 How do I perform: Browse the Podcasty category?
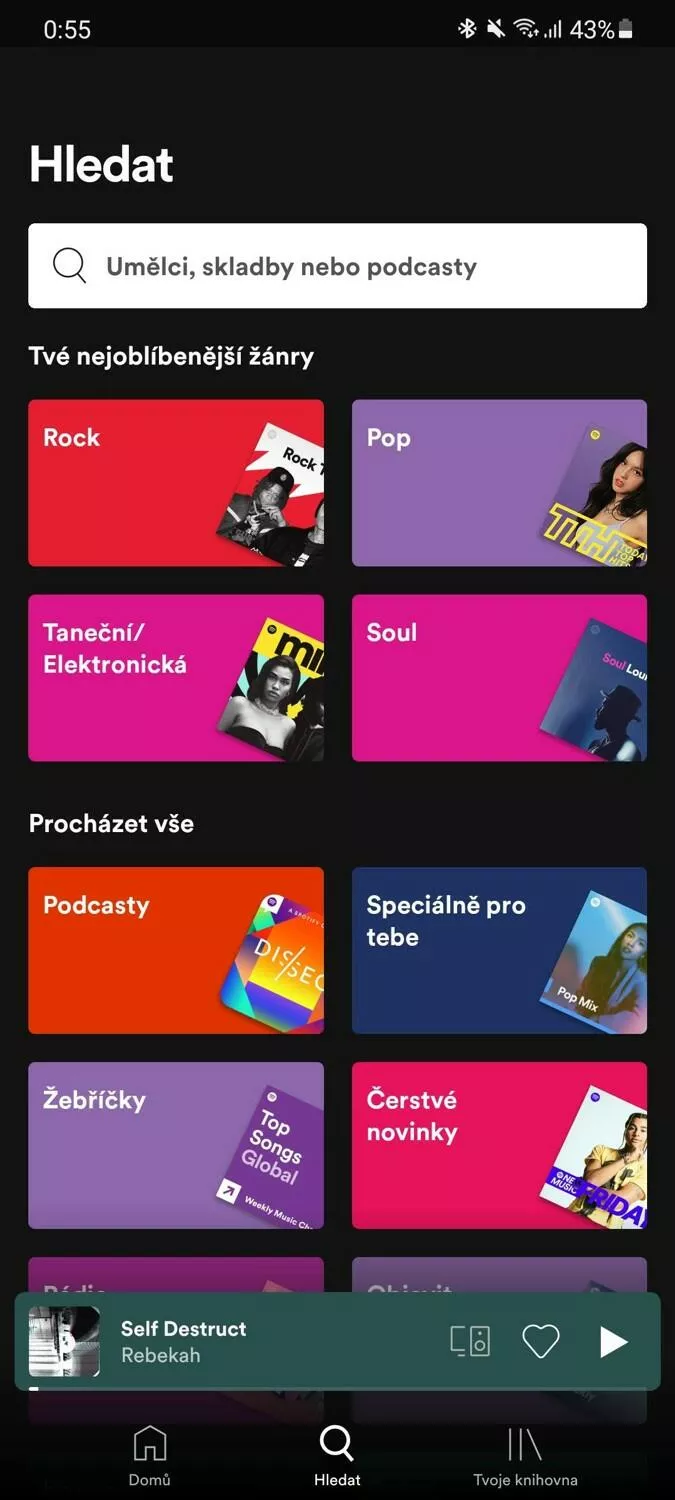tap(176, 950)
